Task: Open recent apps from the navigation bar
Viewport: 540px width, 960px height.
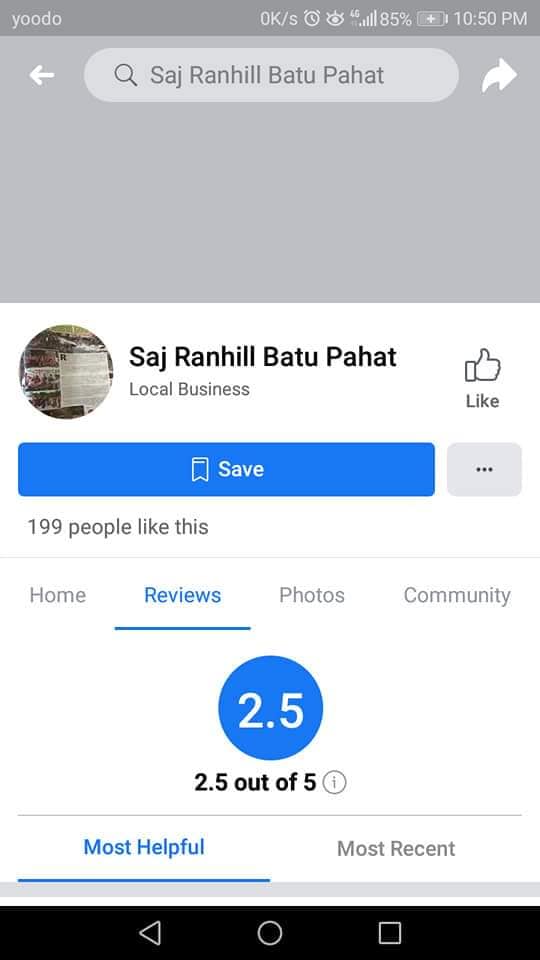Action: click(x=389, y=933)
